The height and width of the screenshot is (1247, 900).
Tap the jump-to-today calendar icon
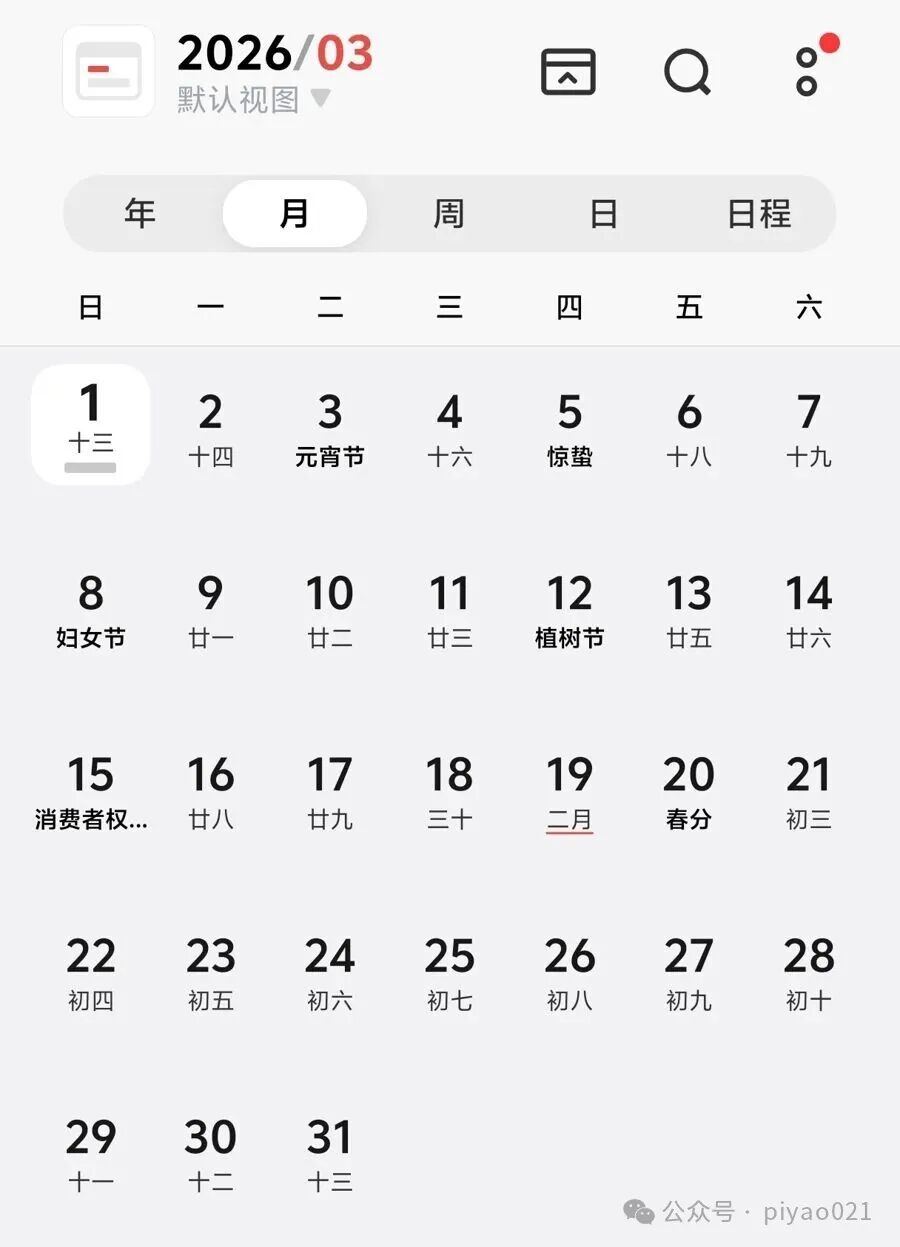click(568, 71)
